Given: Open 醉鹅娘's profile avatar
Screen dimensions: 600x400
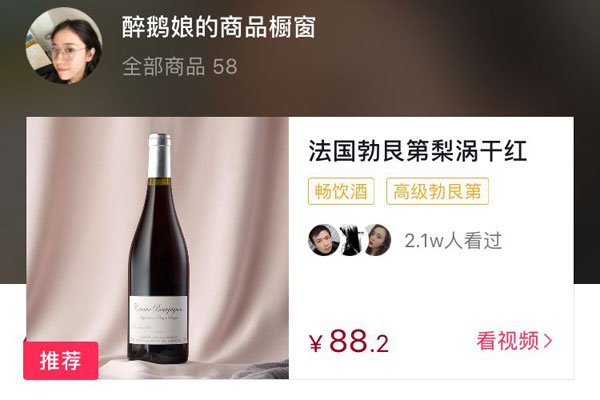Looking at the screenshot, I should [x=64, y=46].
